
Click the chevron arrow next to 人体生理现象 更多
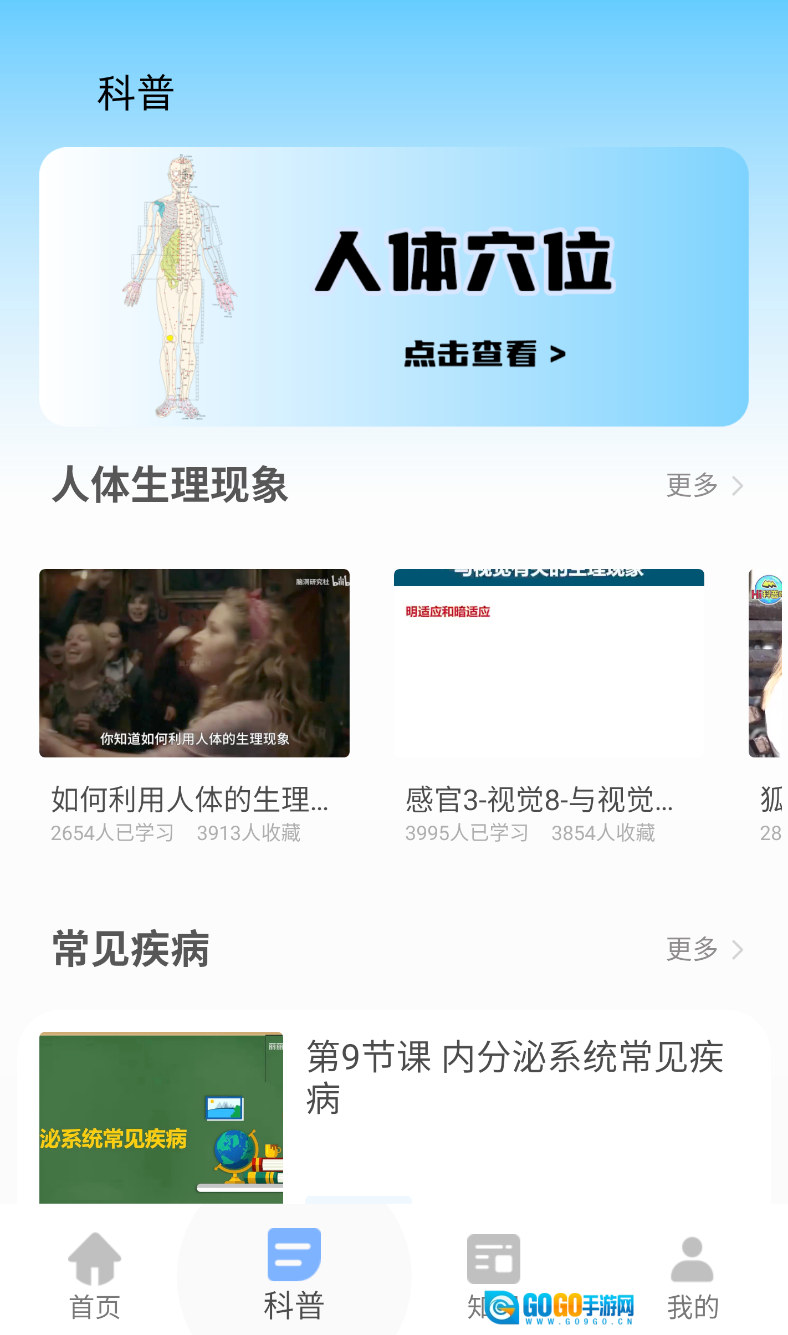pos(737,486)
